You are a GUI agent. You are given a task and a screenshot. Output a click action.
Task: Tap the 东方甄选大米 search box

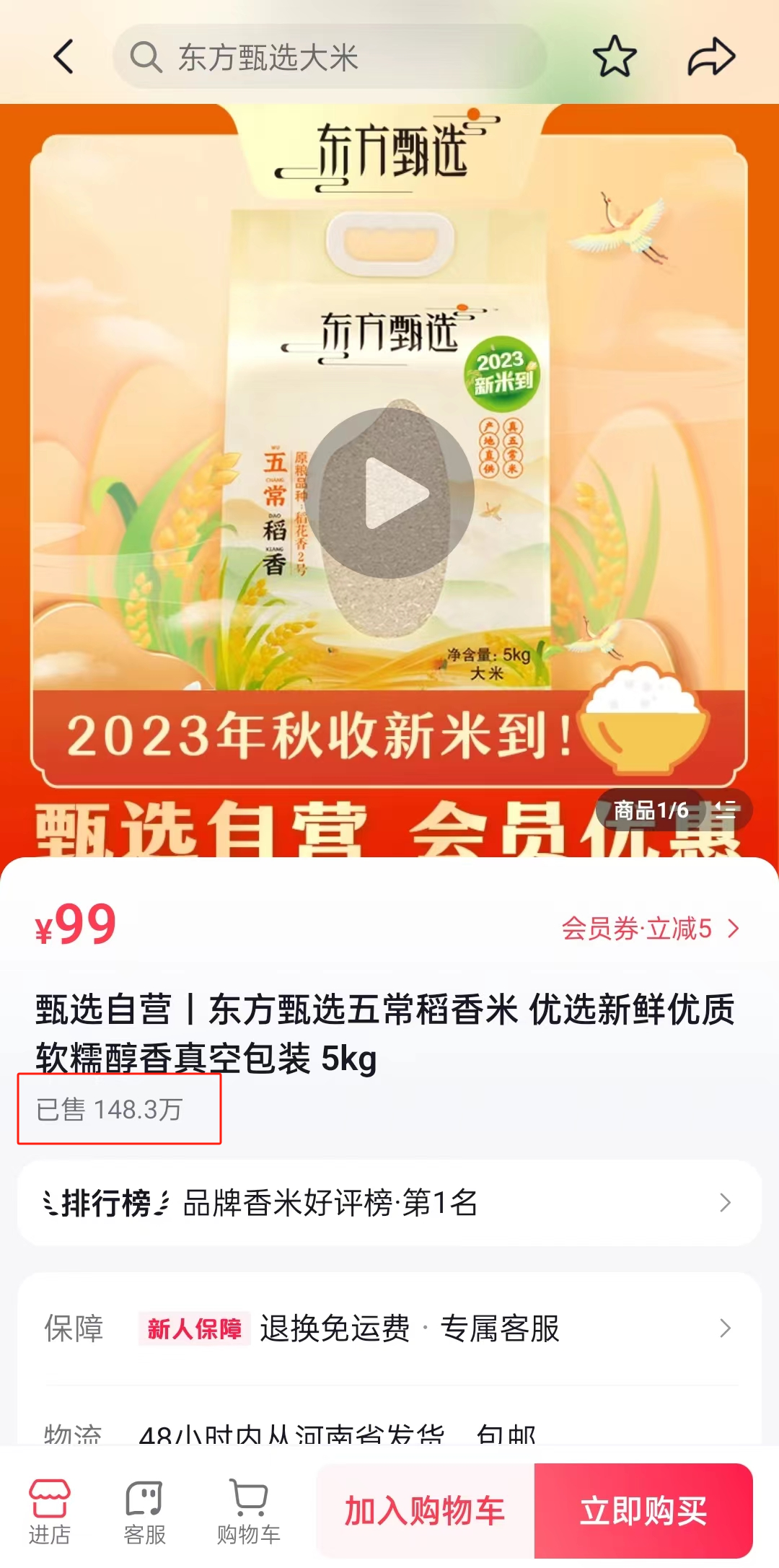(x=328, y=56)
